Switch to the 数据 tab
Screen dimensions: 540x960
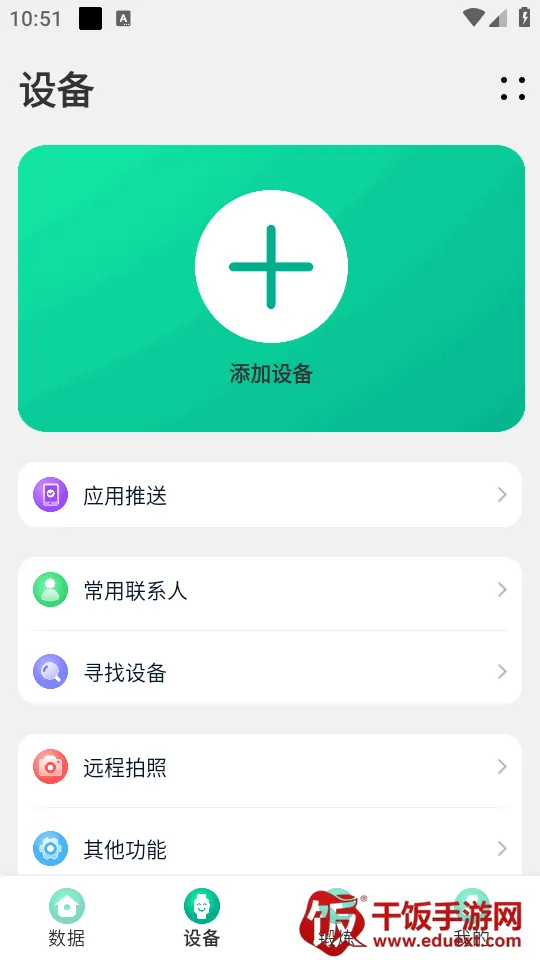[67, 918]
